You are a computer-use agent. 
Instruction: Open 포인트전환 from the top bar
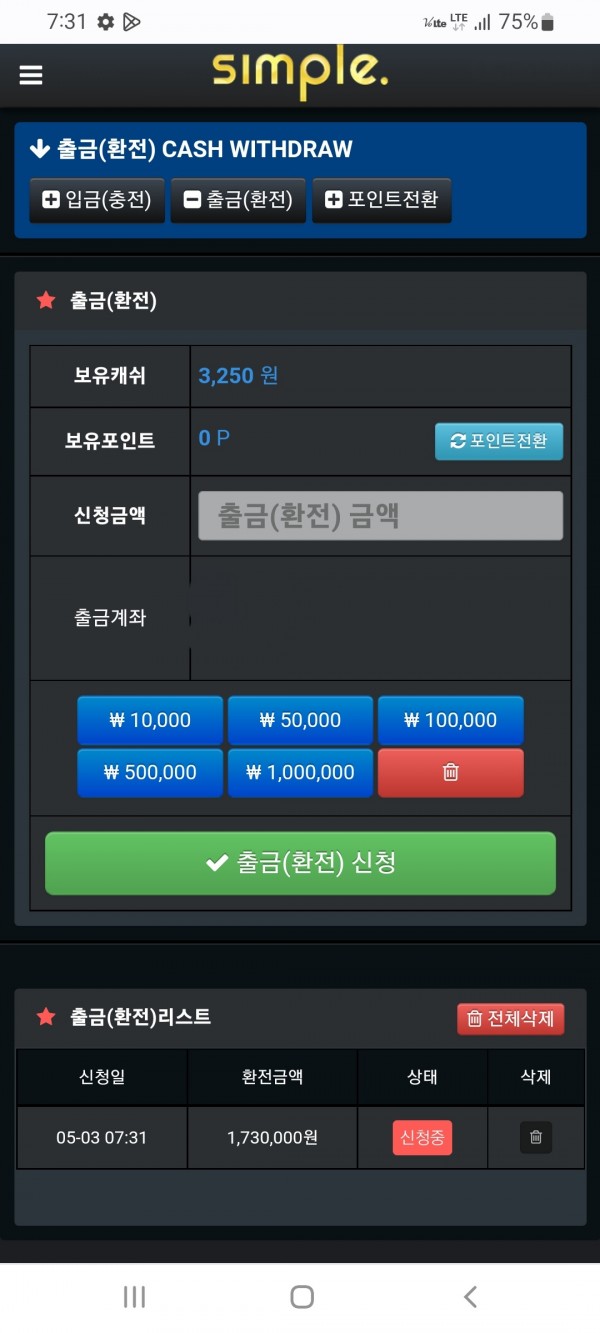click(382, 200)
